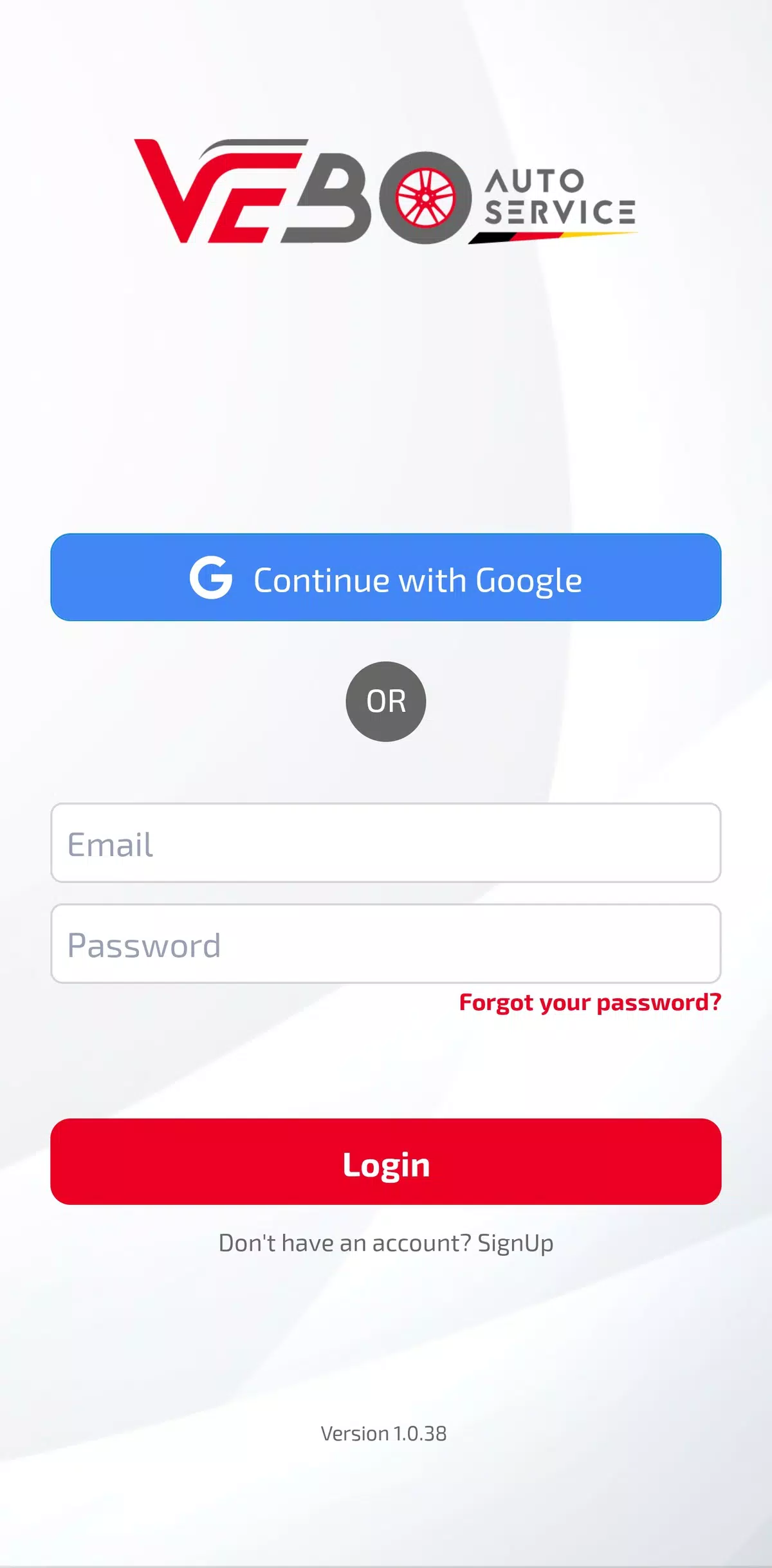
Task: Open the Forgot your password link
Action: (590, 1003)
